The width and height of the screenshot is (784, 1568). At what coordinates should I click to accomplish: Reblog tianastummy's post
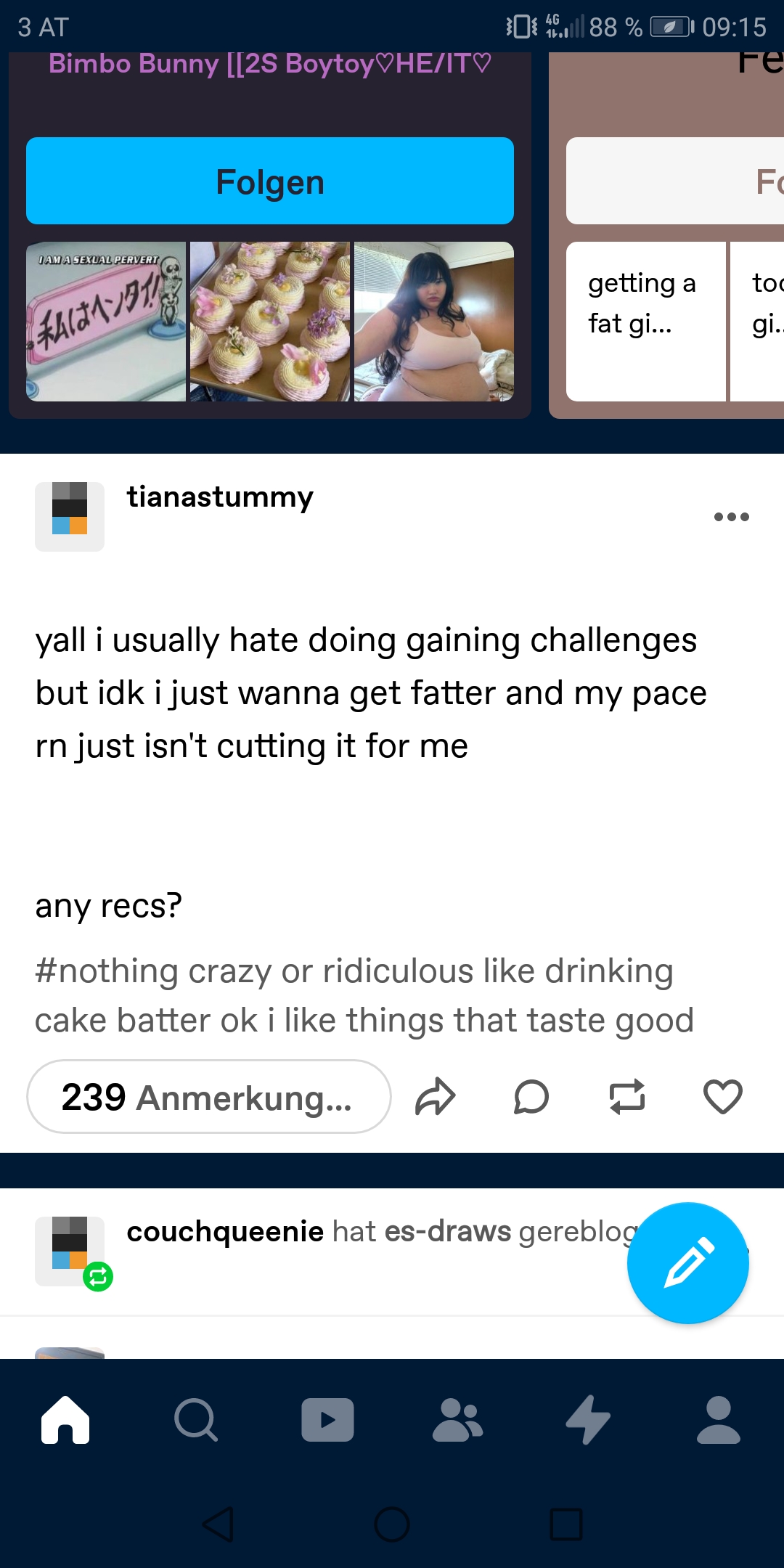(626, 1096)
